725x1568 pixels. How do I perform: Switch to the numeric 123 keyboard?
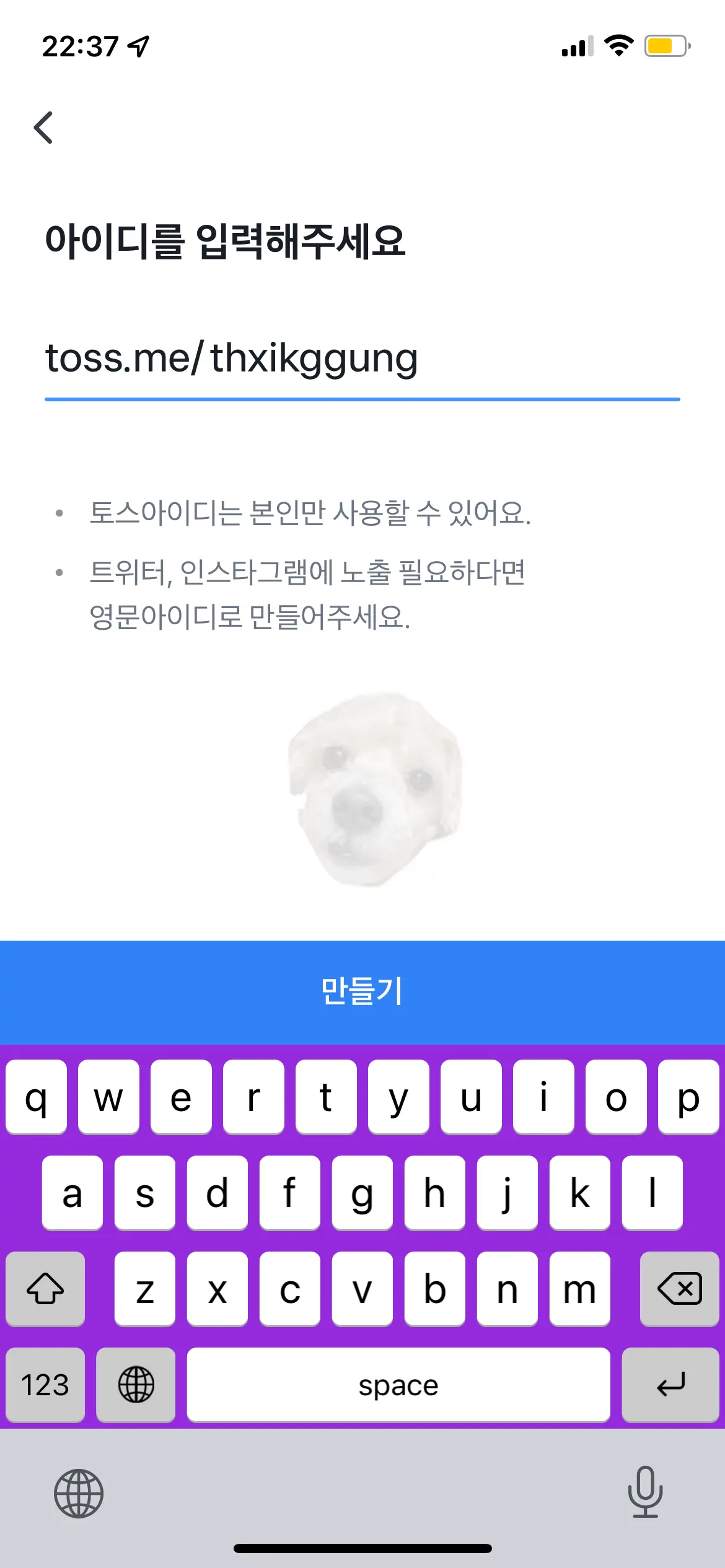pos(45,1385)
